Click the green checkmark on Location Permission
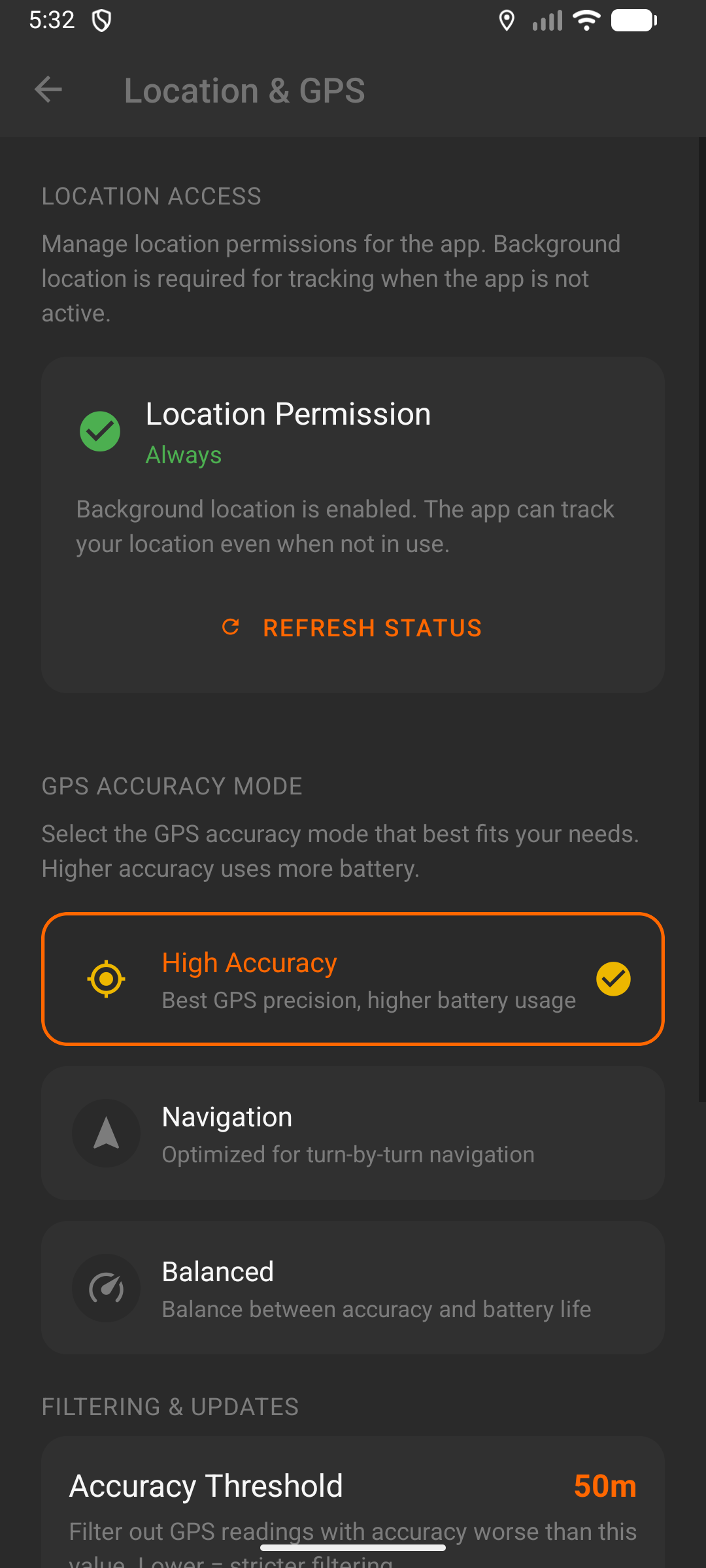The height and width of the screenshot is (1568, 706). click(99, 431)
